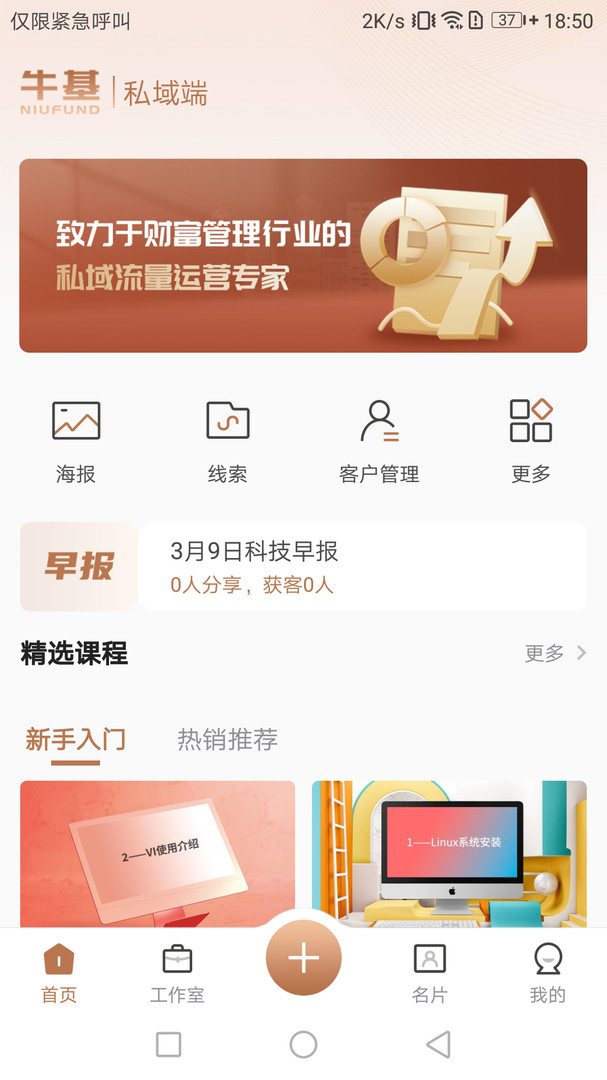Switch to the 名片 business card tab
Viewport: 607px width, 1080px height.
tap(429, 973)
